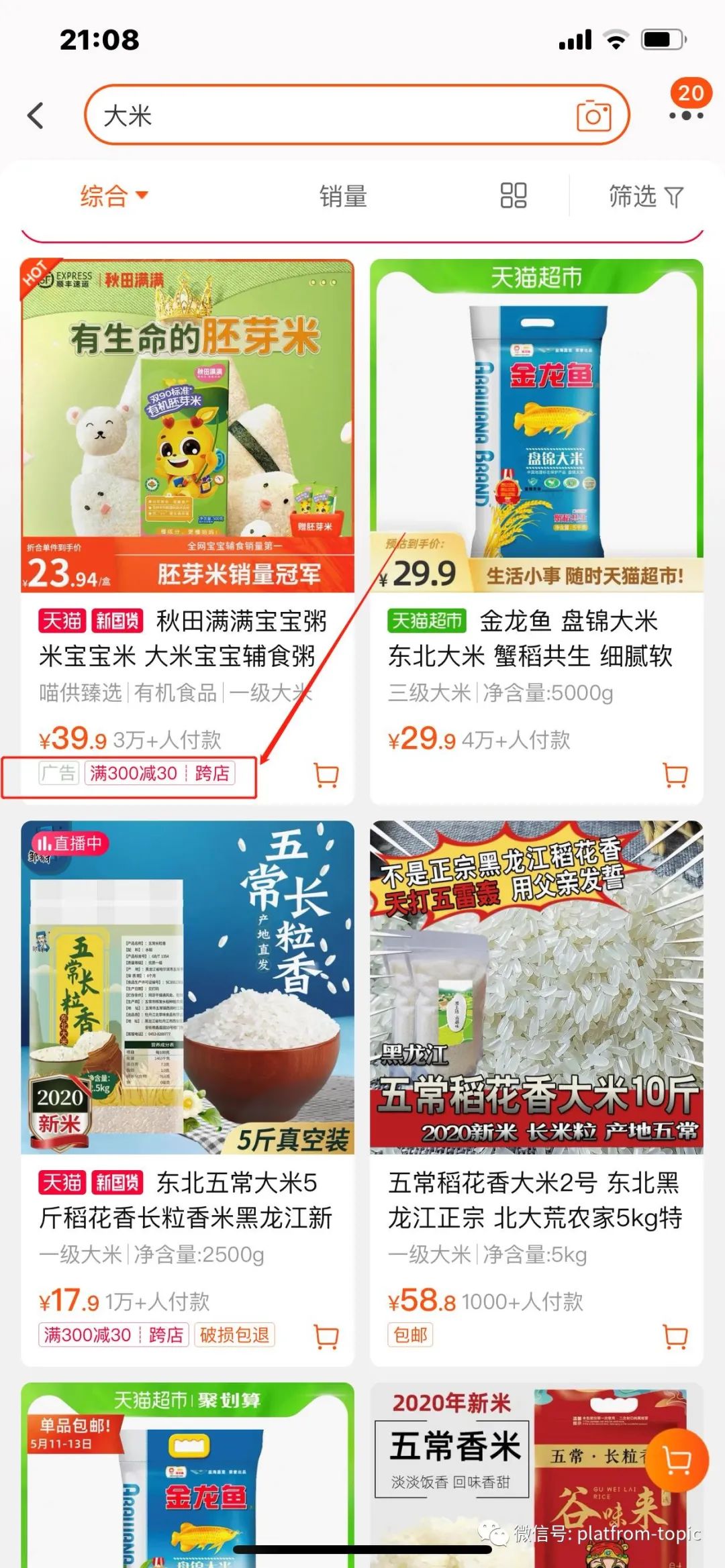725x1568 pixels.
Task: Open camera image search
Action: coord(594,115)
